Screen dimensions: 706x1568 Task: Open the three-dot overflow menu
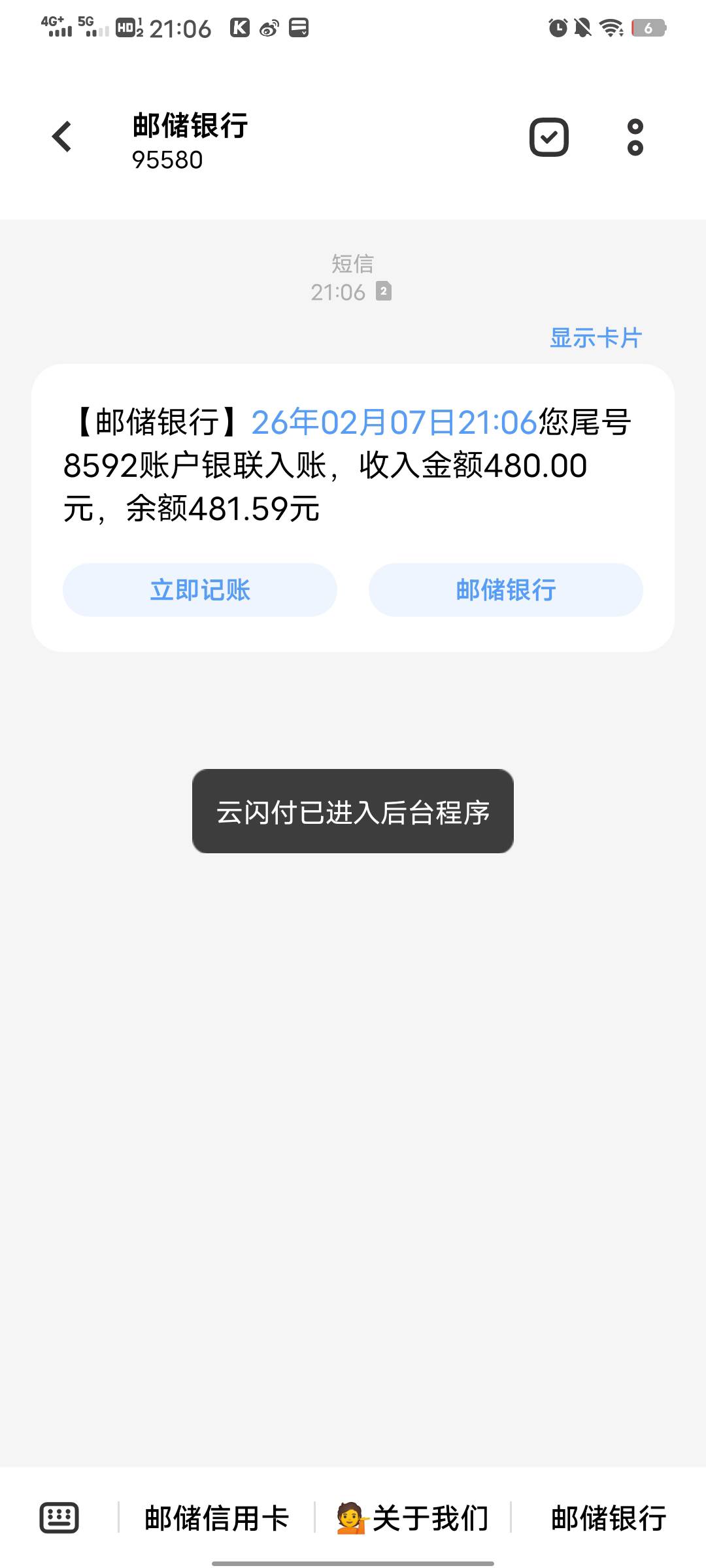635,137
